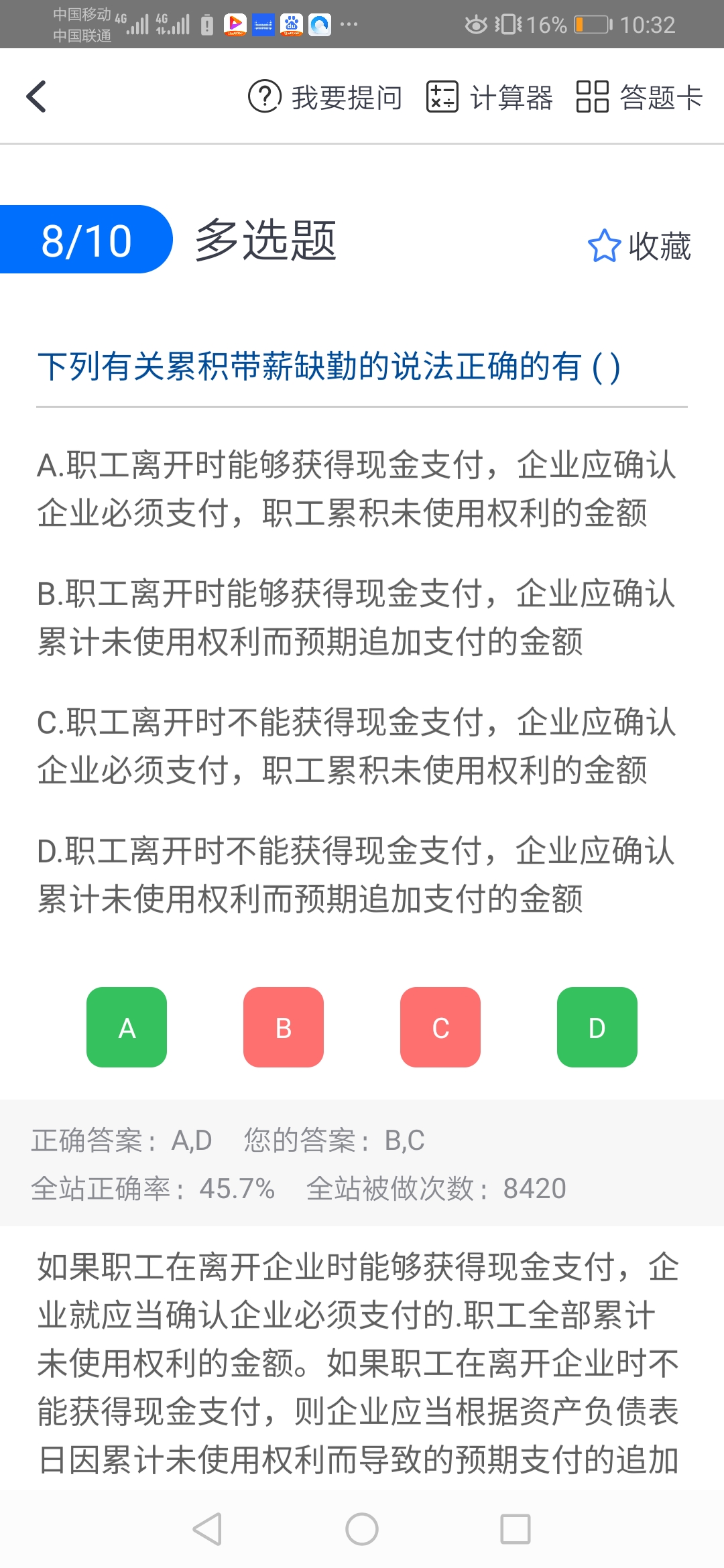
Task: Open the 答题卡 answer sheet
Action: (639, 97)
